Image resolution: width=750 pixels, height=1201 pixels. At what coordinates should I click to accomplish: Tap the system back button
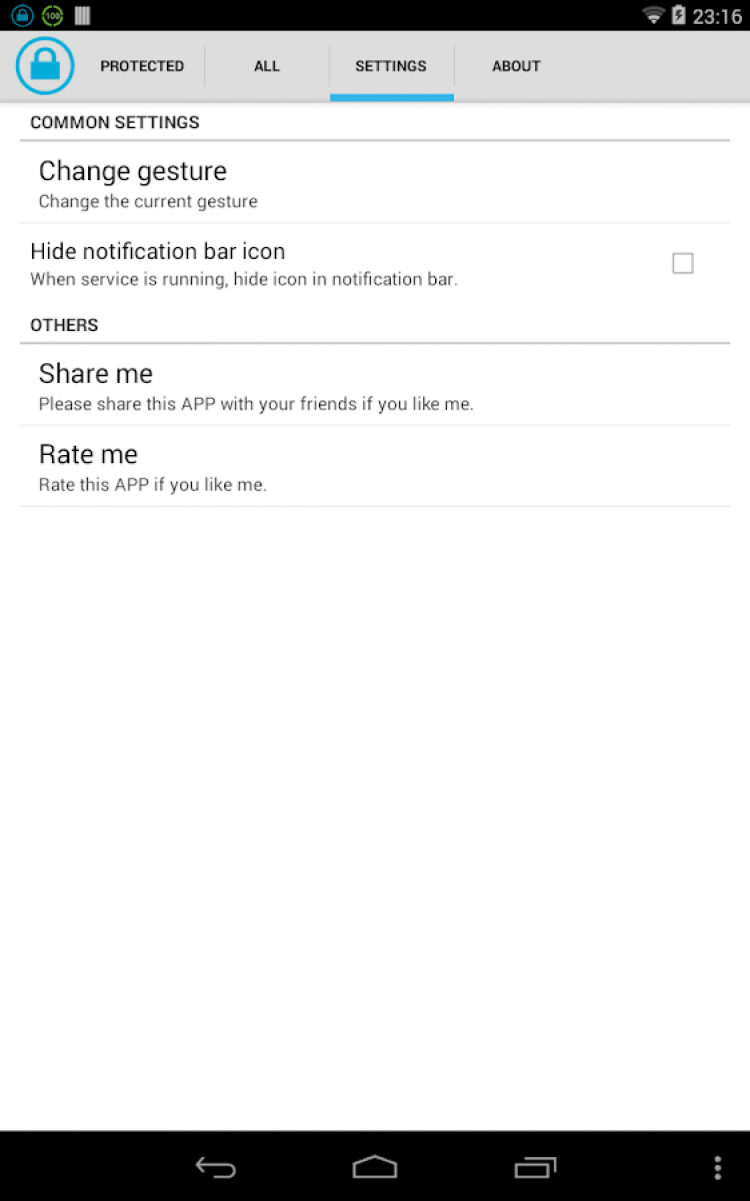[x=215, y=1167]
